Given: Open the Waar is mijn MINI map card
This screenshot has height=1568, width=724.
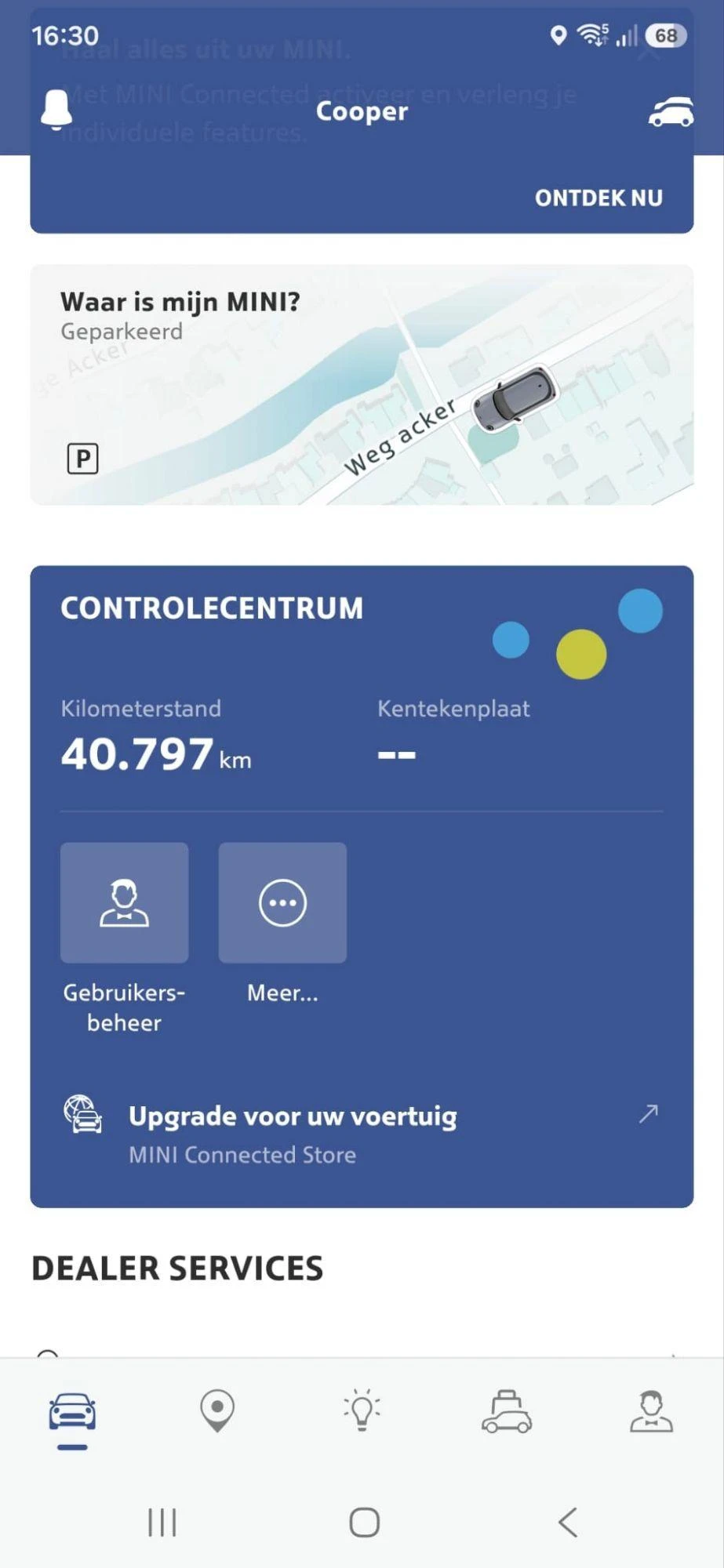Looking at the screenshot, I should [x=362, y=385].
